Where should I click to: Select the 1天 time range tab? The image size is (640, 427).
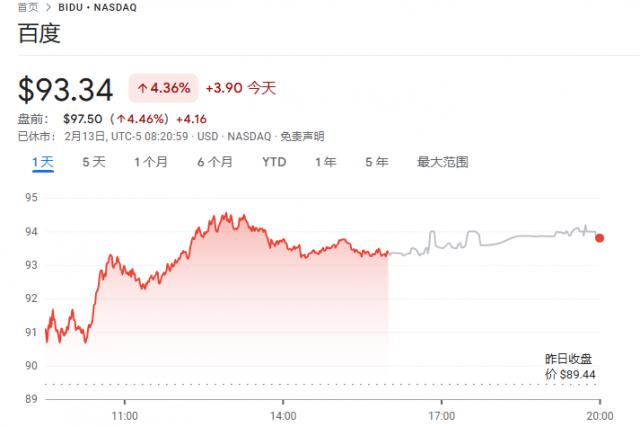42,161
